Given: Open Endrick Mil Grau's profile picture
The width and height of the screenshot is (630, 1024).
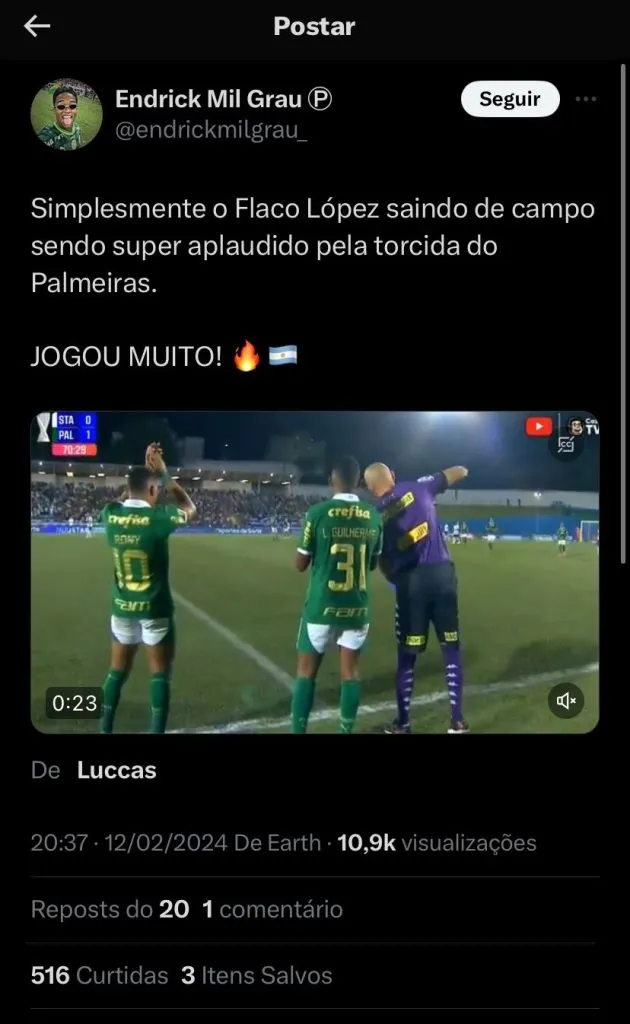Looking at the screenshot, I should (66, 114).
